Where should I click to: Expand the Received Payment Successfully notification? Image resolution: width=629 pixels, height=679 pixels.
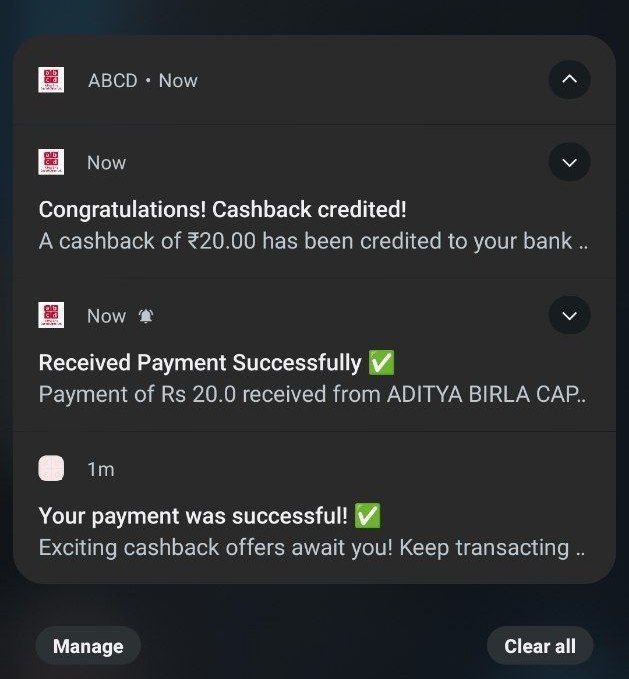[569, 316]
